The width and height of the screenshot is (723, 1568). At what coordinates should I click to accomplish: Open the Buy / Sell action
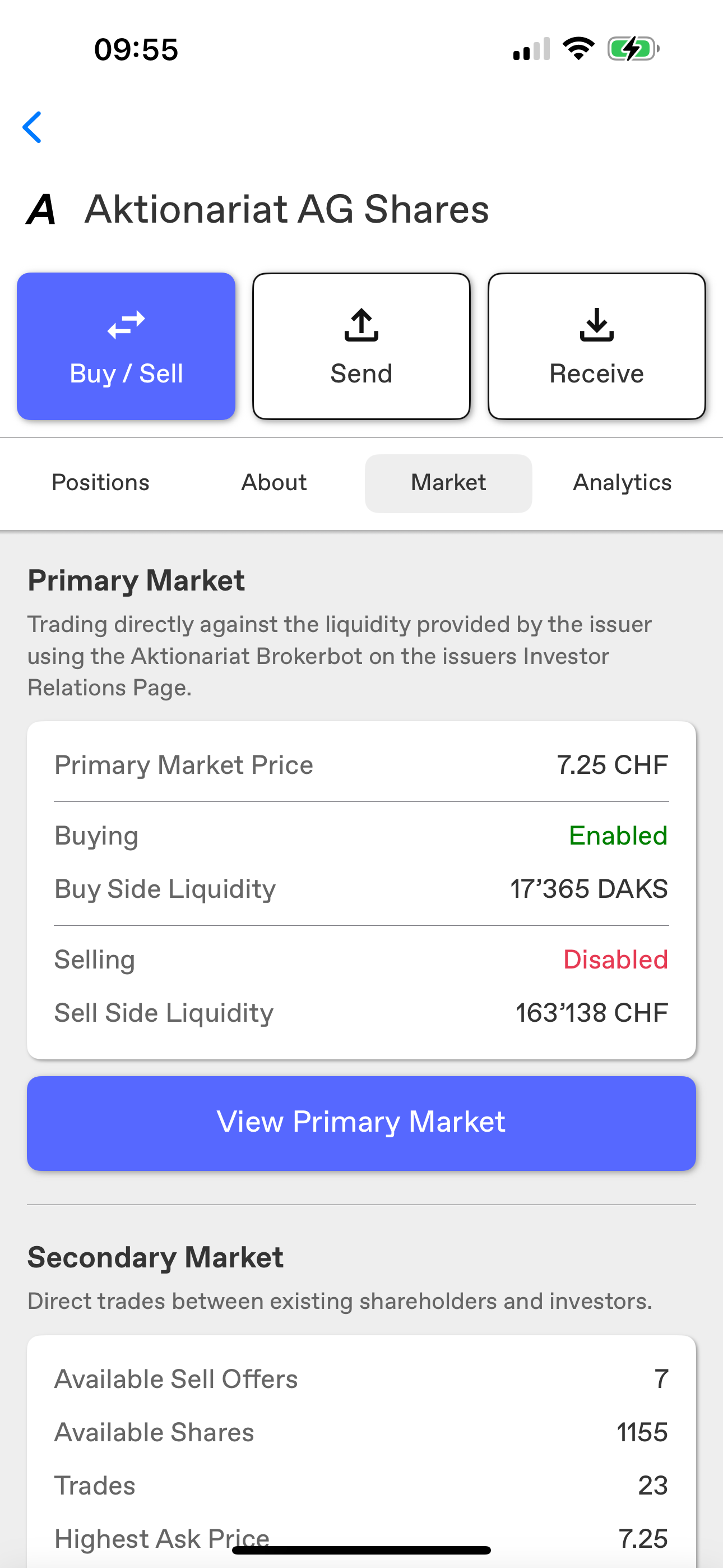coord(126,347)
